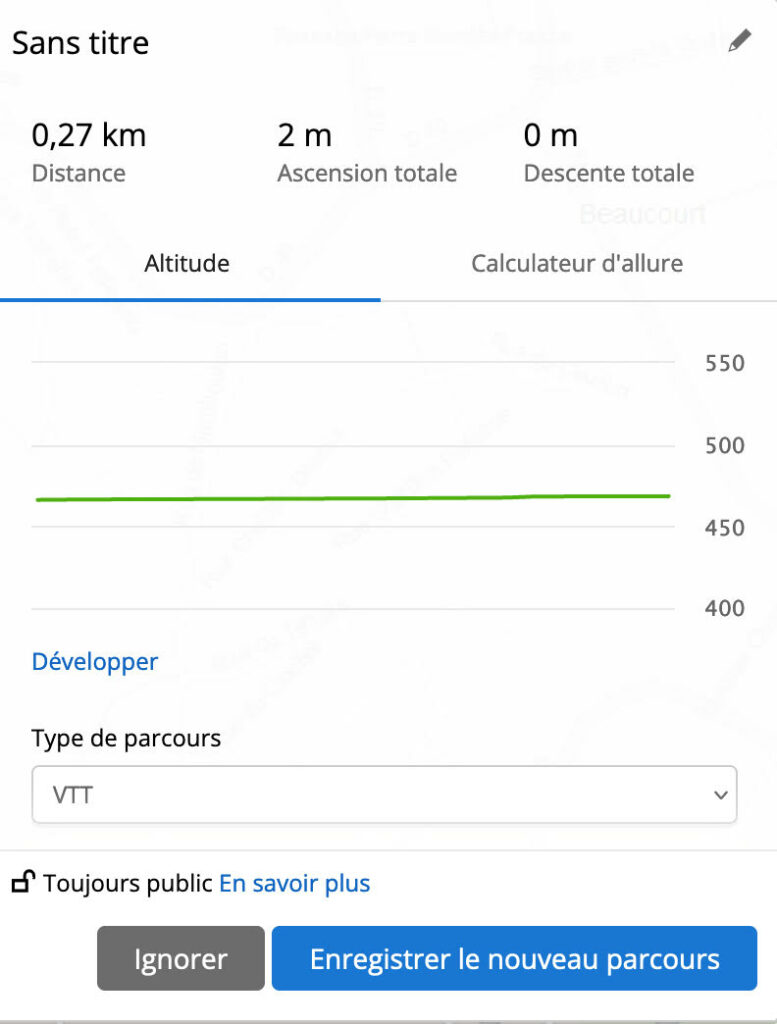Click the pencil icon to rename the route
This screenshot has height=1024, width=777.
tap(738, 42)
